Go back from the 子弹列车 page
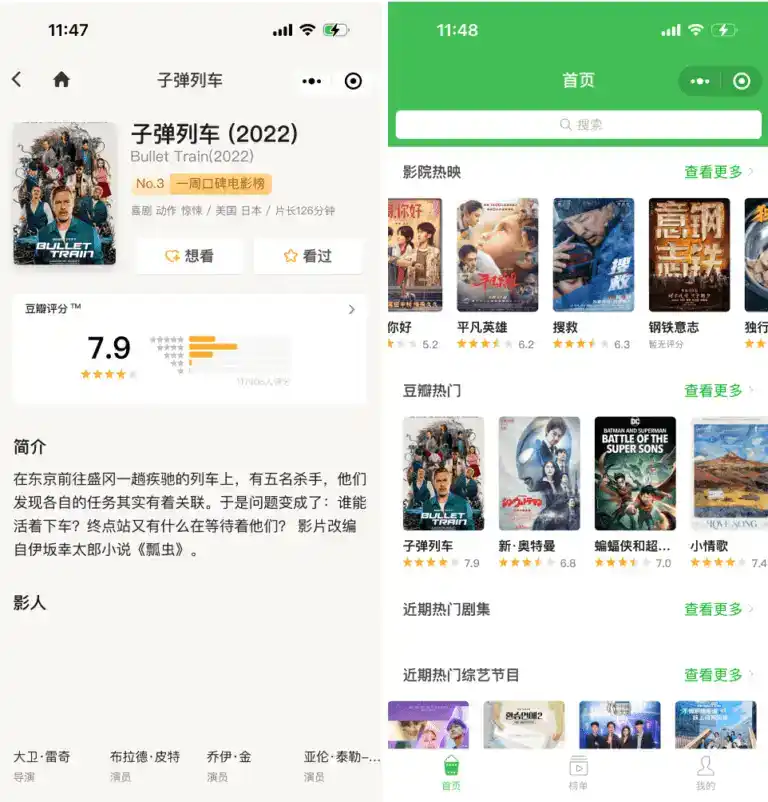Screen dimensions: 768x802 coord(17,80)
